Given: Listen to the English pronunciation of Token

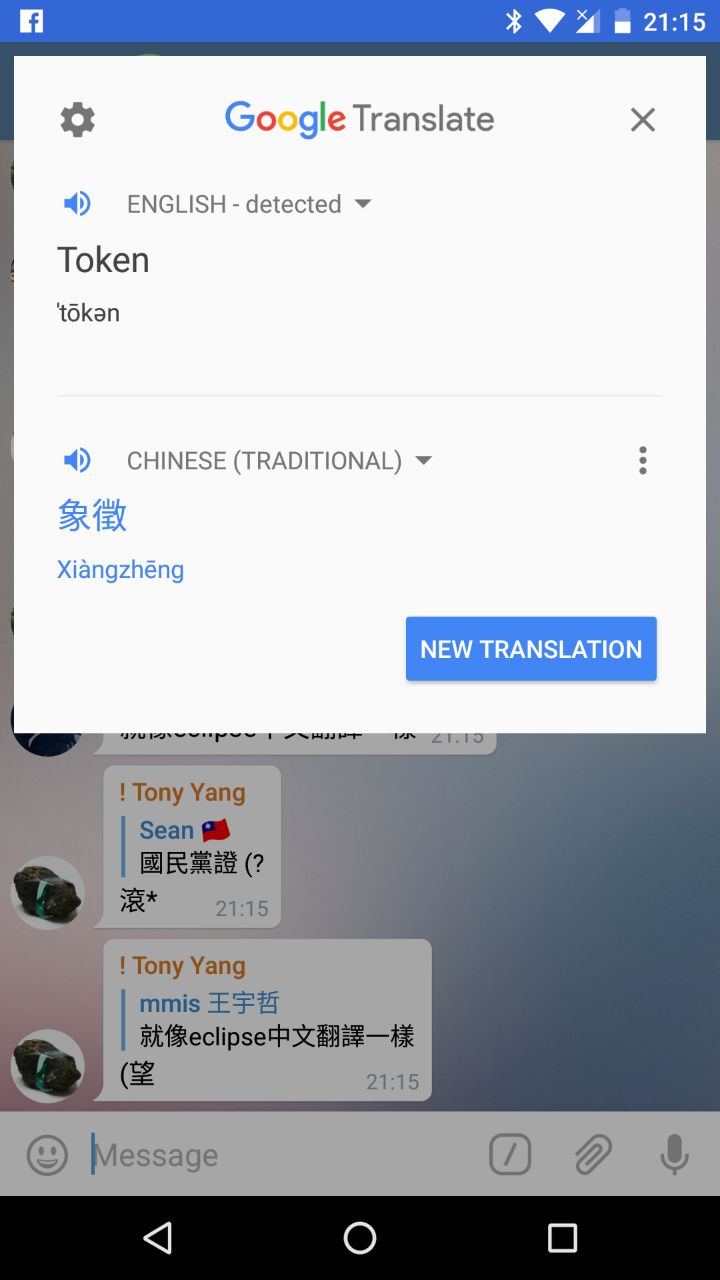Looking at the screenshot, I should pyautogui.click(x=77, y=204).
